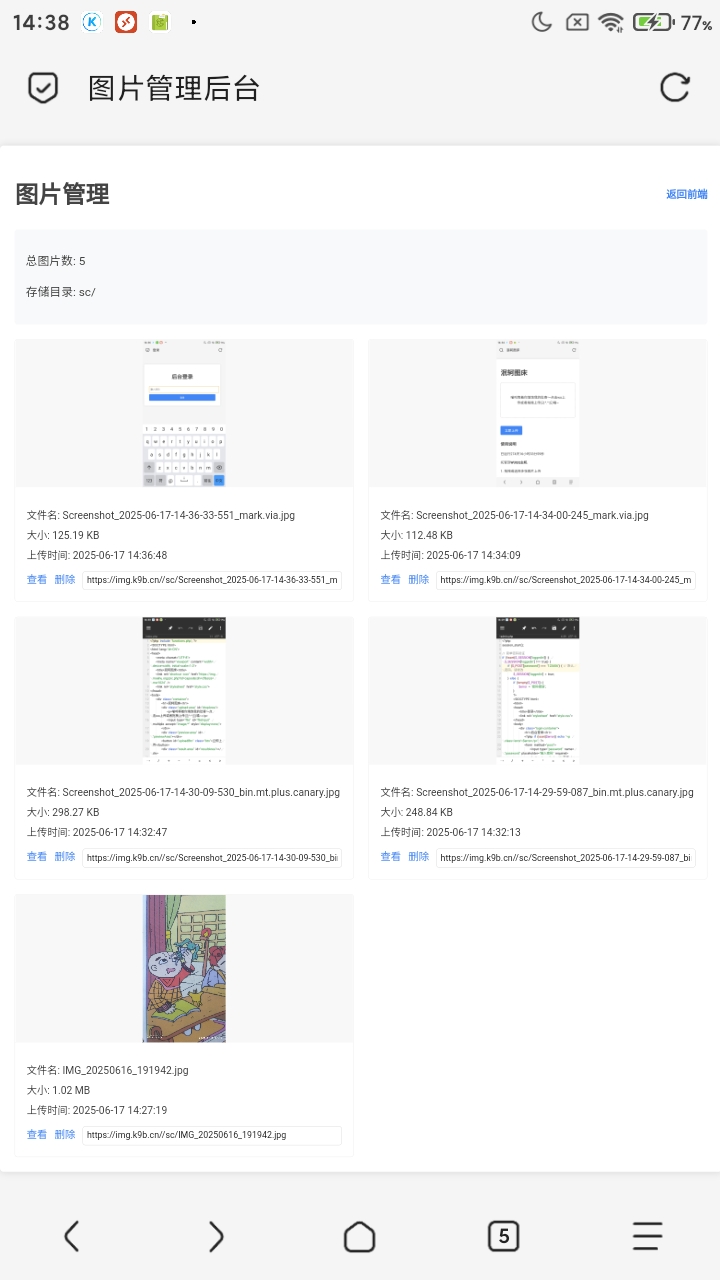The width and height of the screenshot is (720, 1280).
Task: Select the URL field of the 14-30-09-530 image
Action: (211, 857)
